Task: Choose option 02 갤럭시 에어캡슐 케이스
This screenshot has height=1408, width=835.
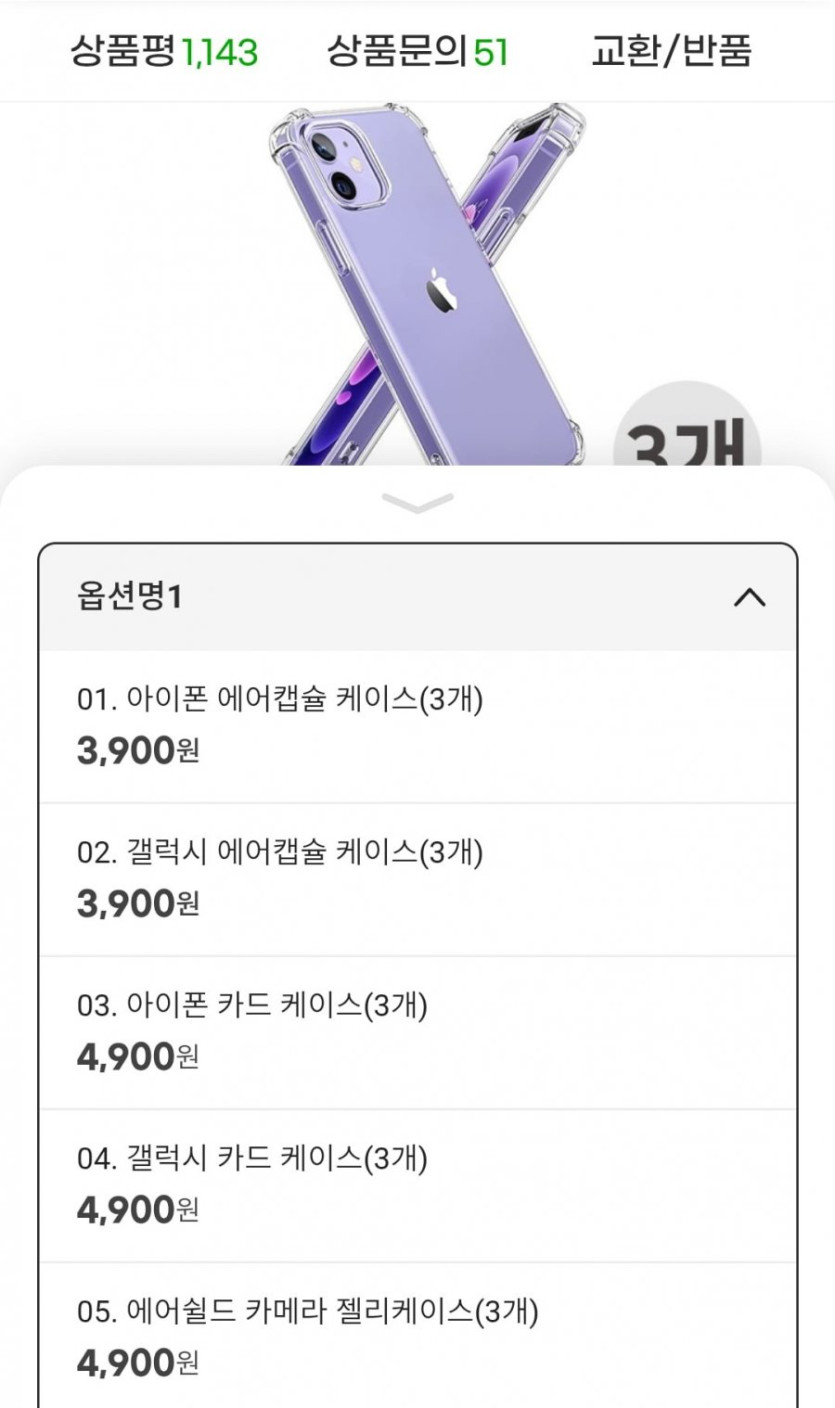Action: coord(418,879)
